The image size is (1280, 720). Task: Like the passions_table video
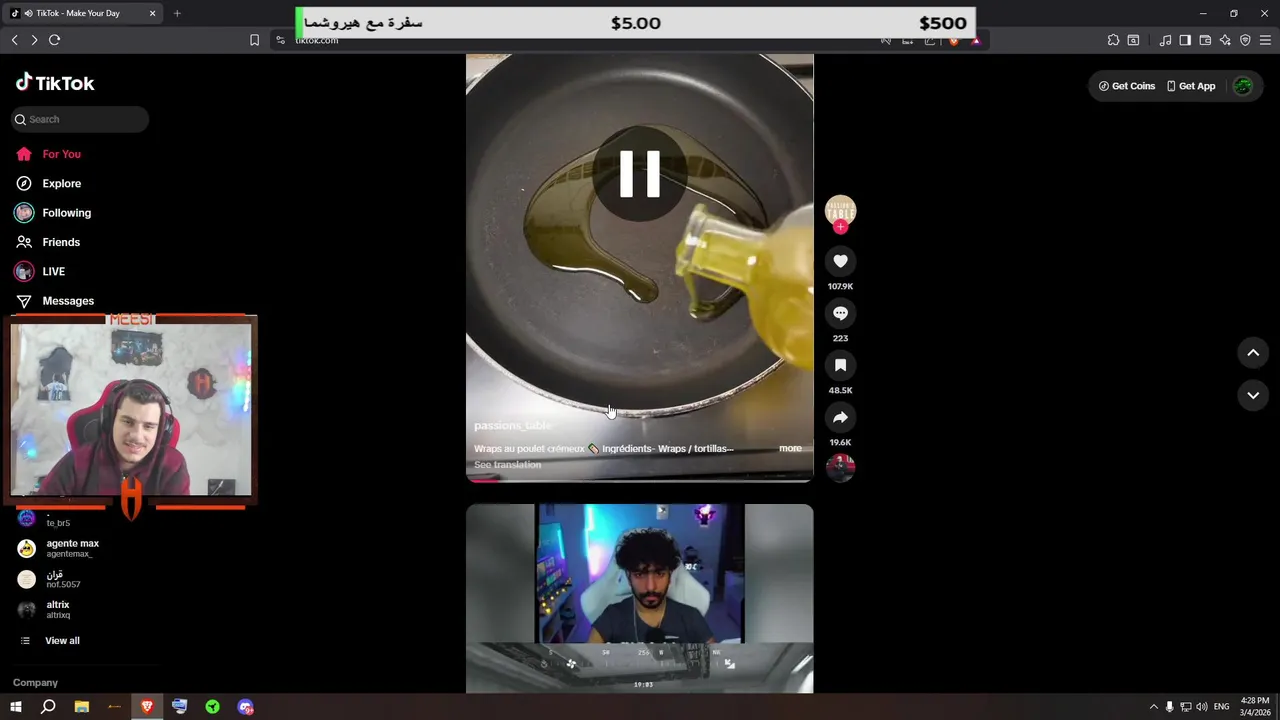coord(840,261)
